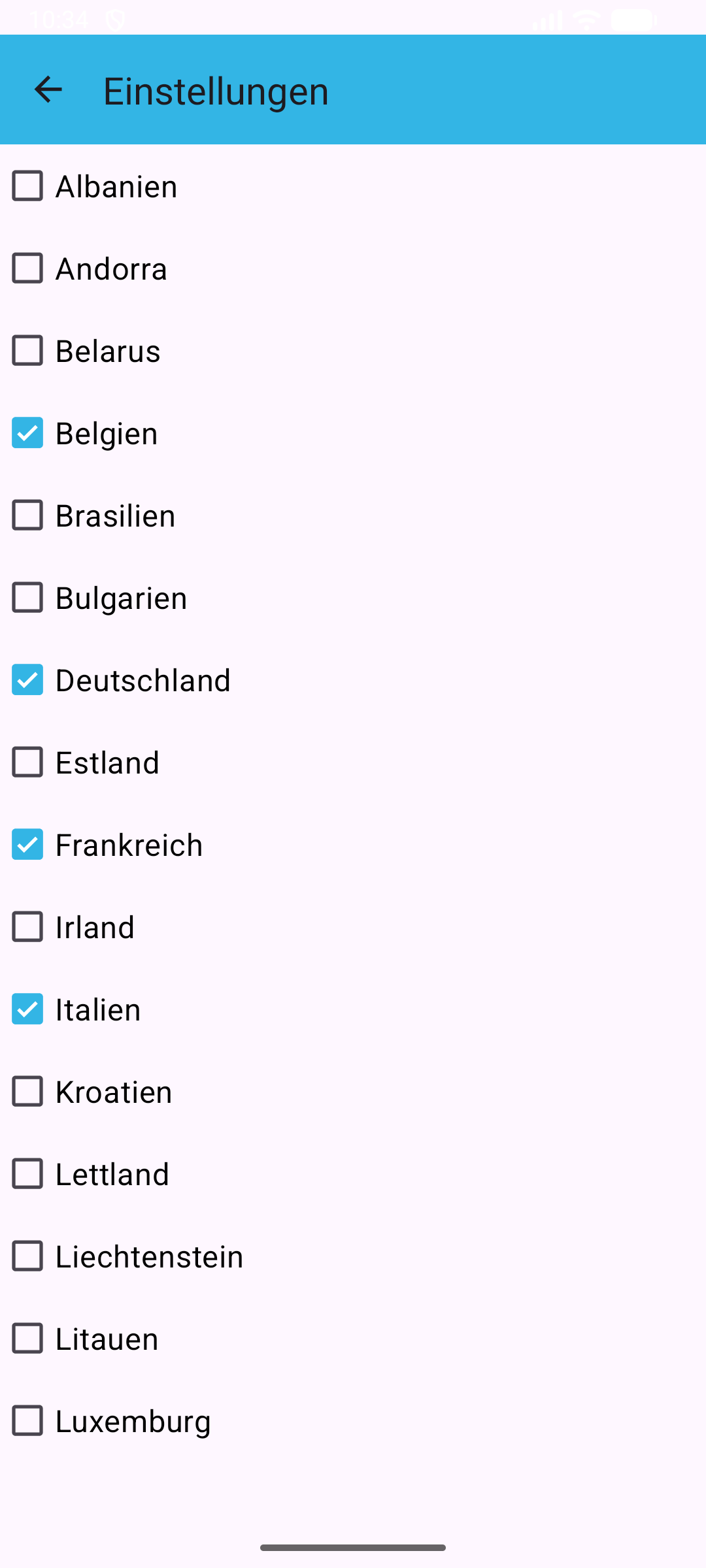
Task: Check Kroatien in the list
Action: pyautogui.click(x=27, y=1092)
